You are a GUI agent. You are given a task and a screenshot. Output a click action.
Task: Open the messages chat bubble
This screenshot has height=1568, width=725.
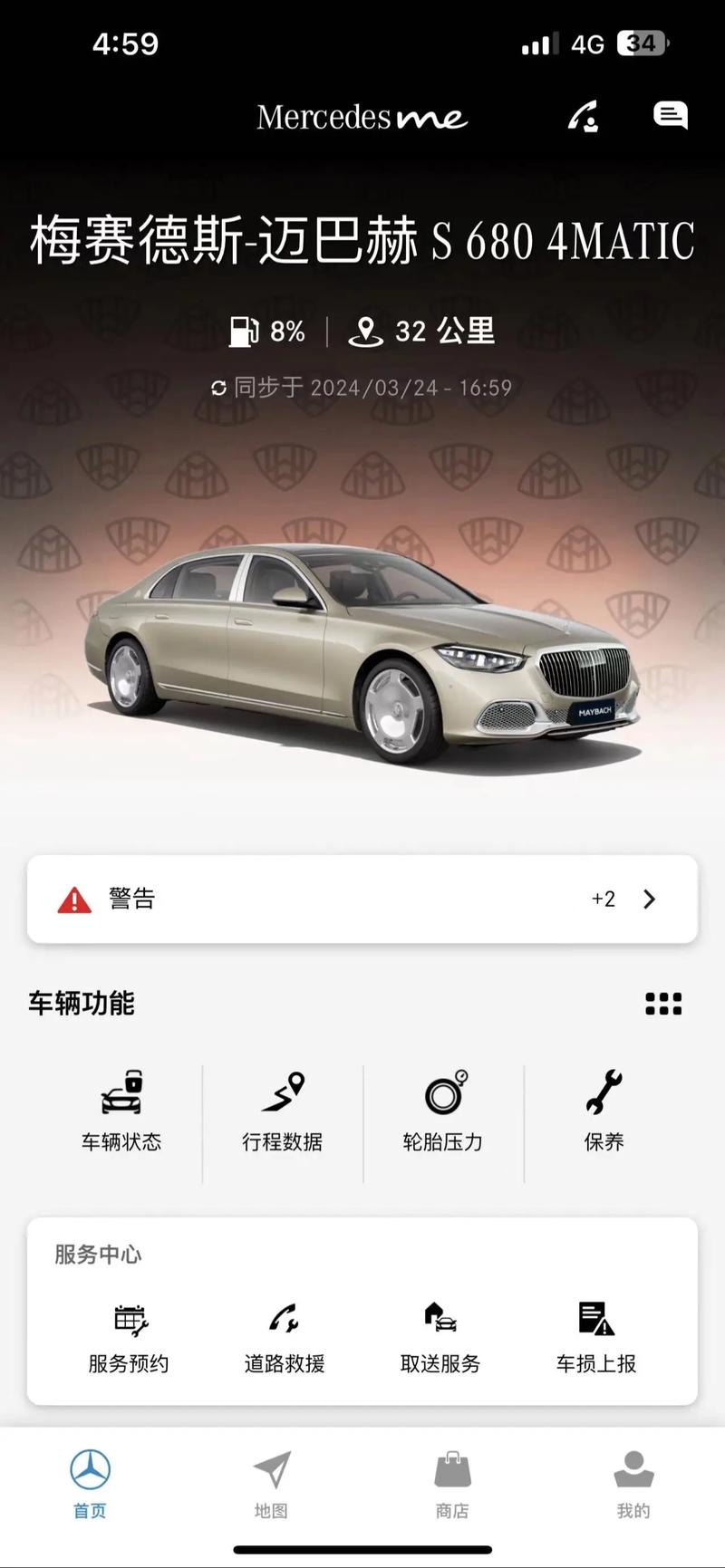pos(670,116)
